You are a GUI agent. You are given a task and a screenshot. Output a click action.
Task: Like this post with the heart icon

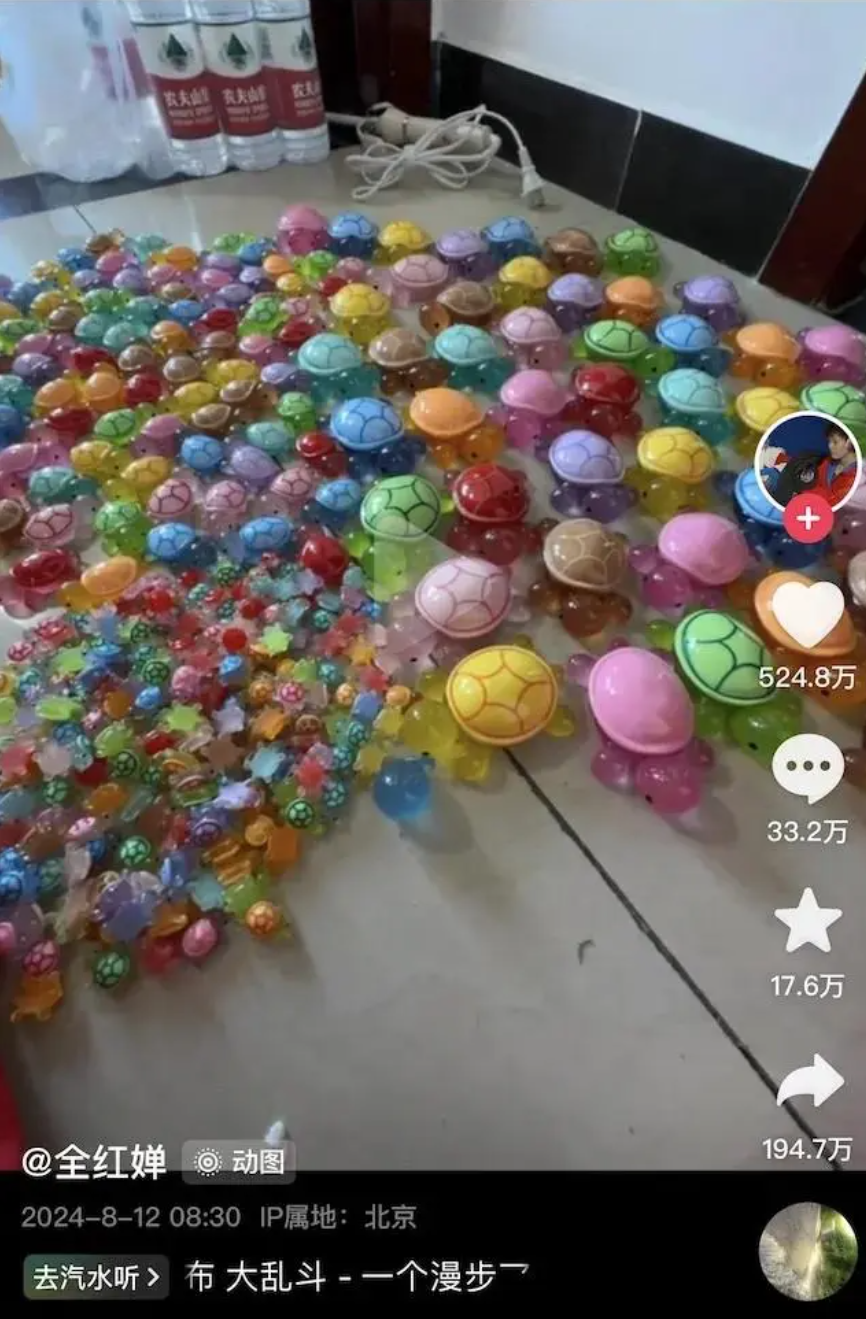[808, 615]
